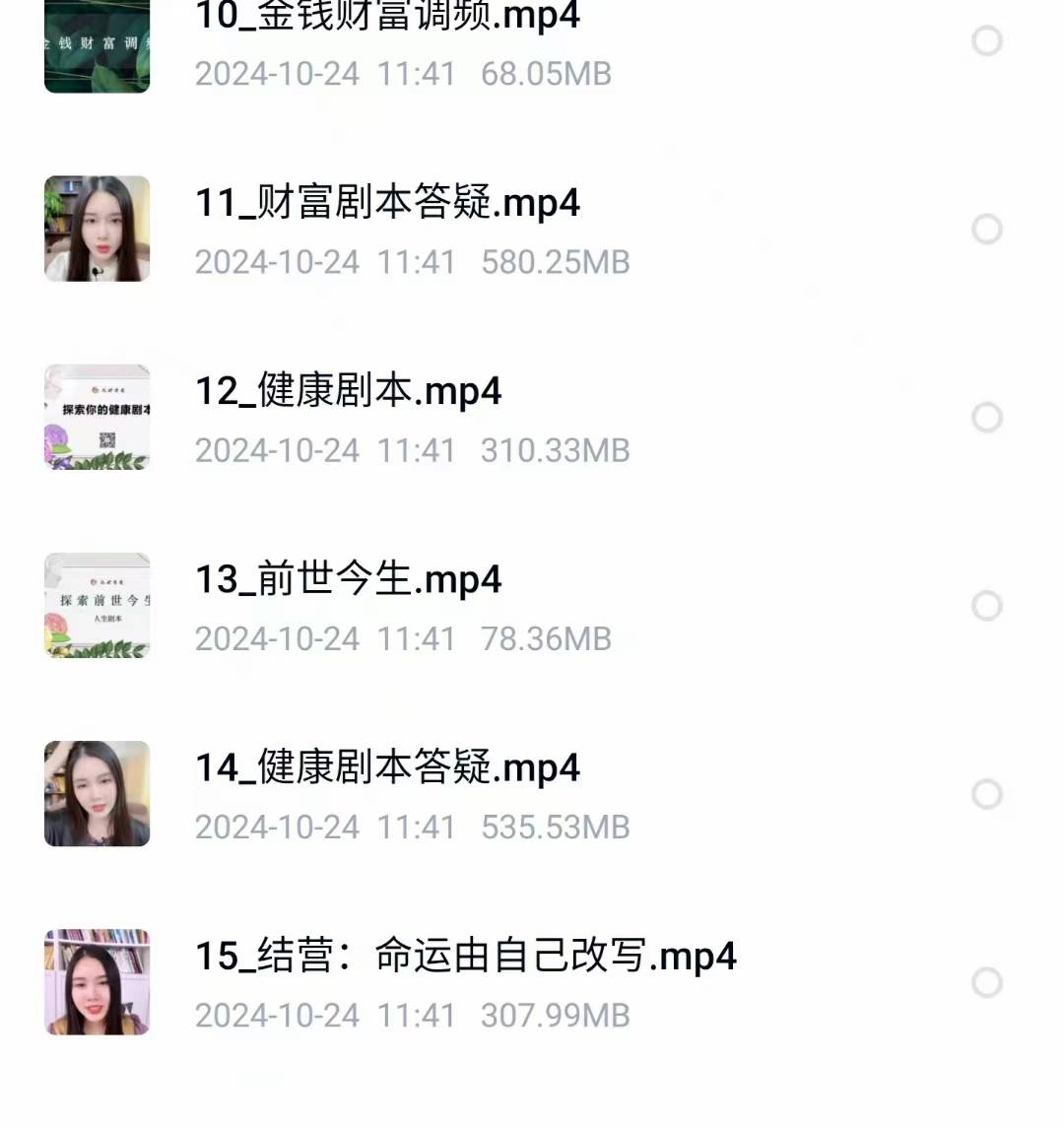Screen dimensions: 1064x1128
Task: Select the 11_财富剧本答疑.mp4 circle
Action: [x=986, y=230]
